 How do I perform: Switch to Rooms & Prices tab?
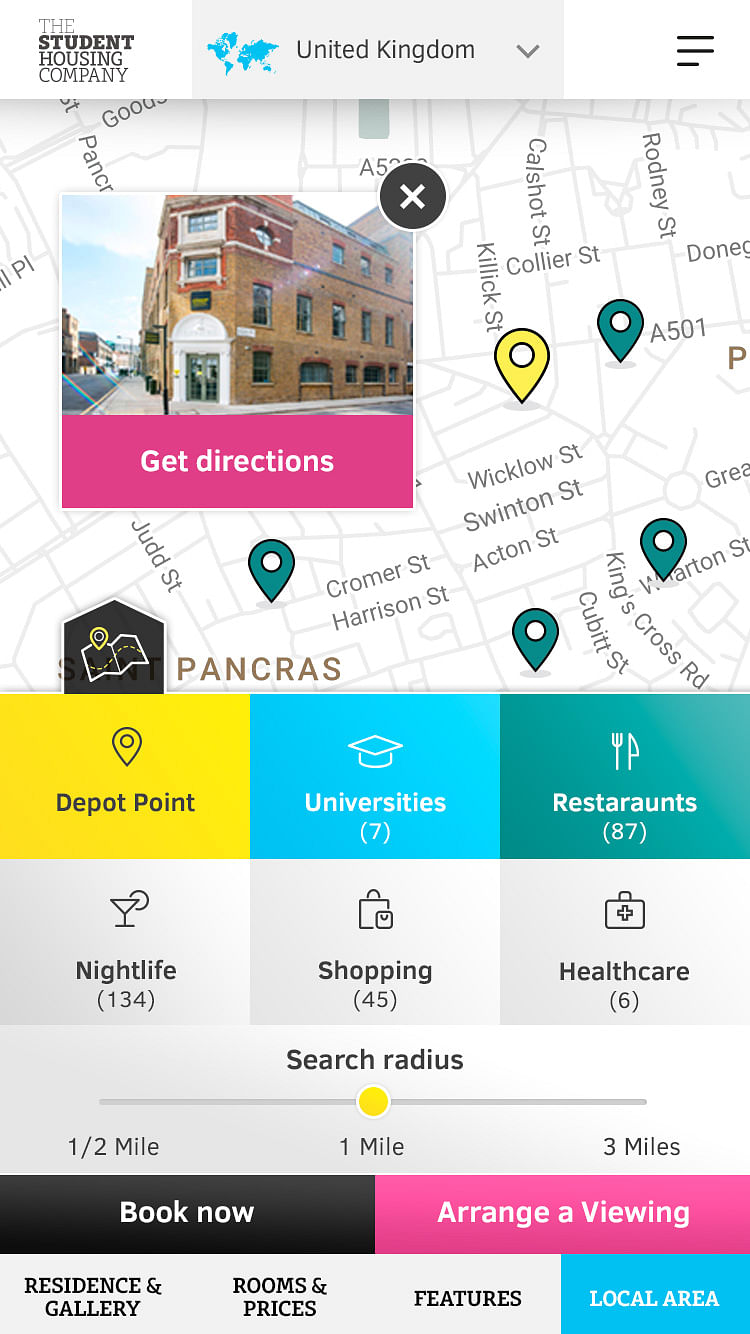point(280,1296)
